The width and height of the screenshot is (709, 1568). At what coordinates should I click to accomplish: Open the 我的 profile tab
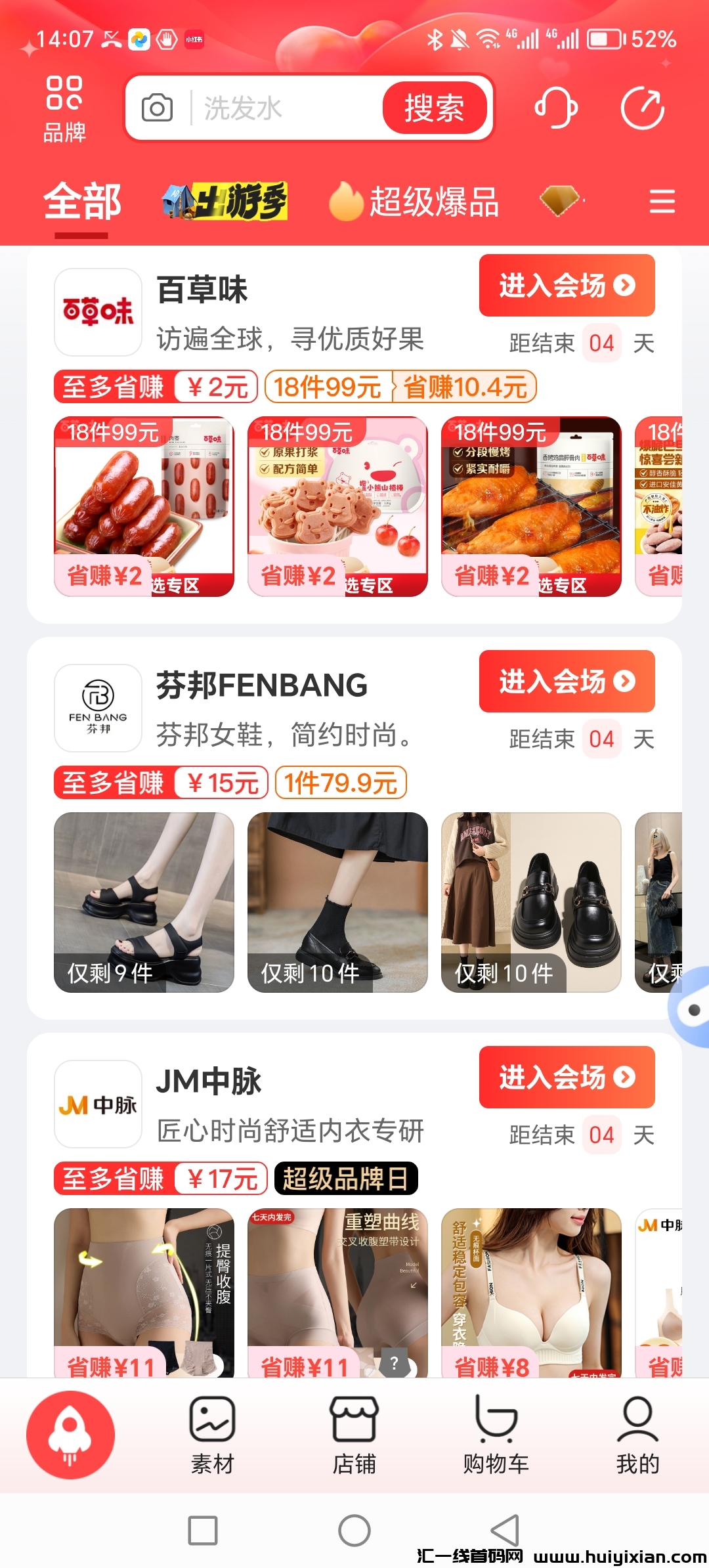637,1436
